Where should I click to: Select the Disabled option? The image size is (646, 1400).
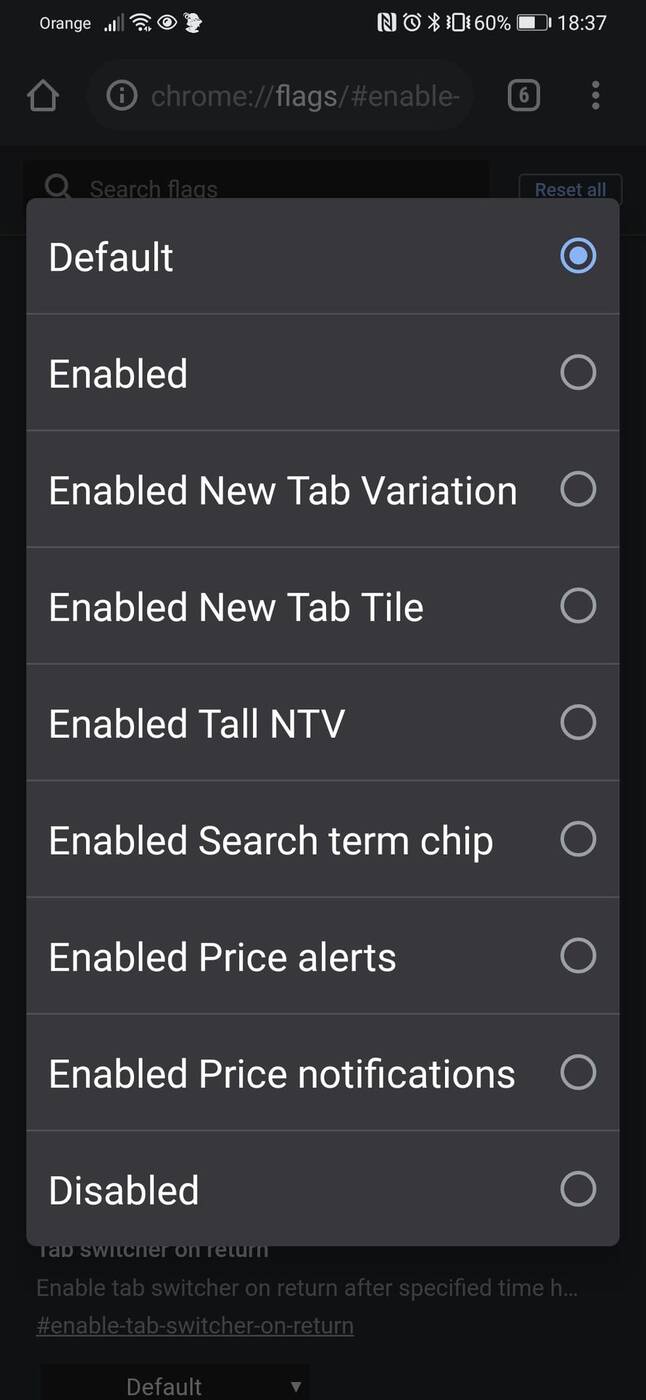click(x=577, y=1189)
